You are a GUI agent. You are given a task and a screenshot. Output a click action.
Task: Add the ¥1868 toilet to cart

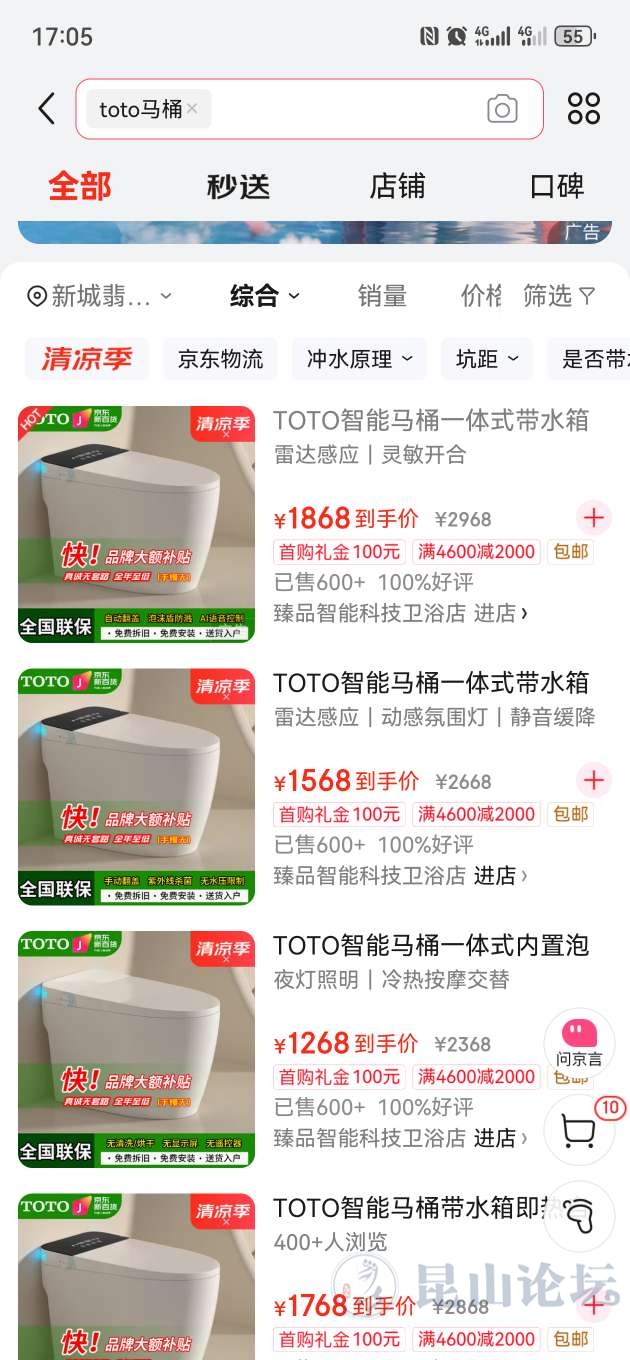[594, 517]
